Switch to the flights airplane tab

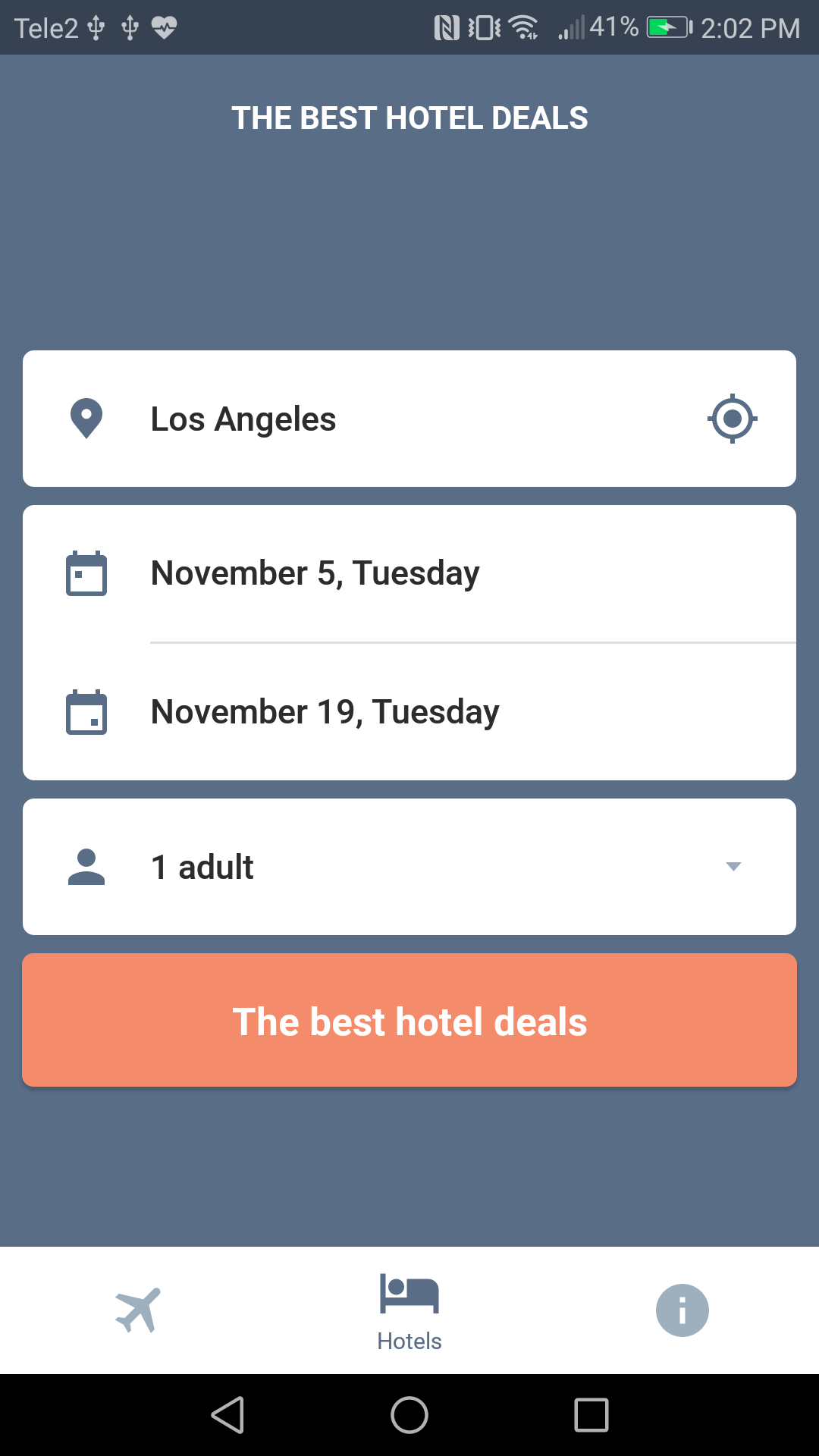pos(138,1310)
